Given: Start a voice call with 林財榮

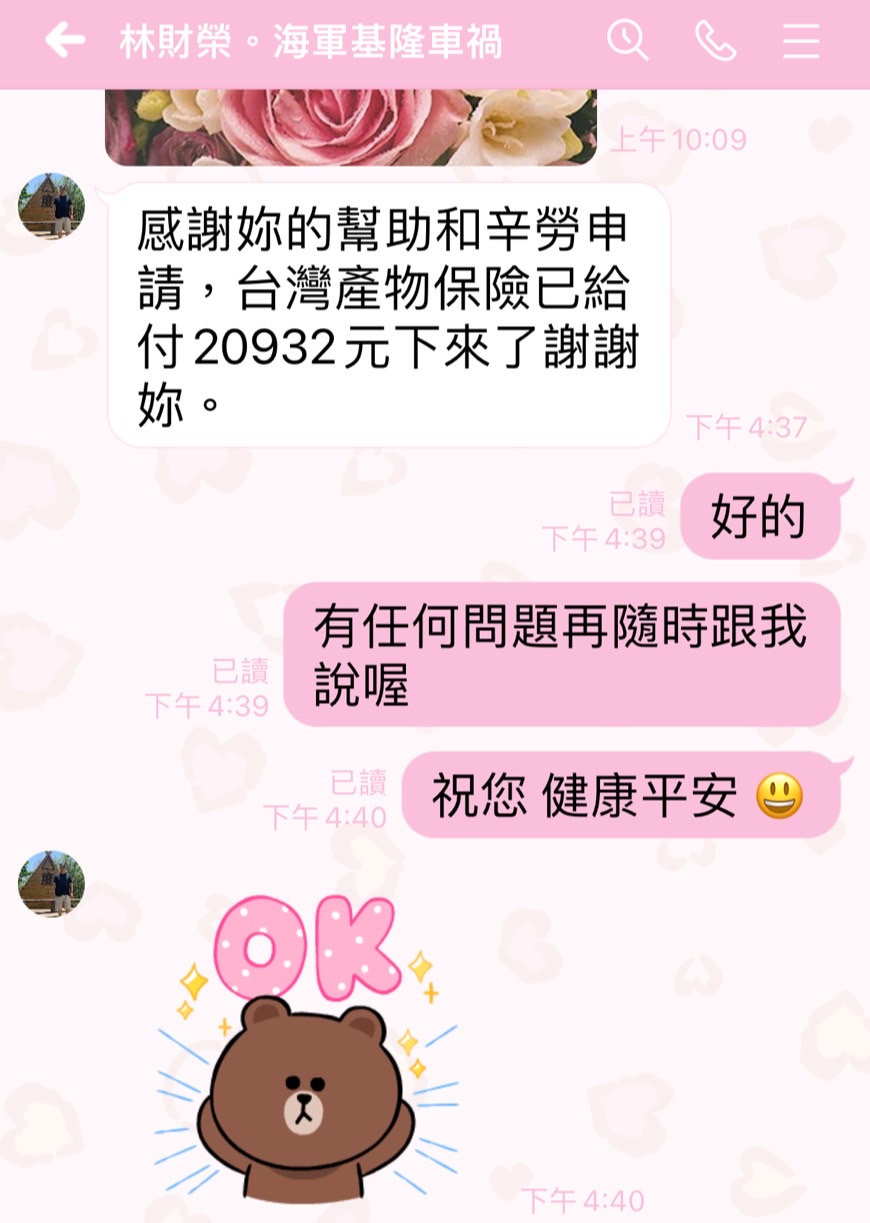Looking at the screenshot, I should (715, 41).
